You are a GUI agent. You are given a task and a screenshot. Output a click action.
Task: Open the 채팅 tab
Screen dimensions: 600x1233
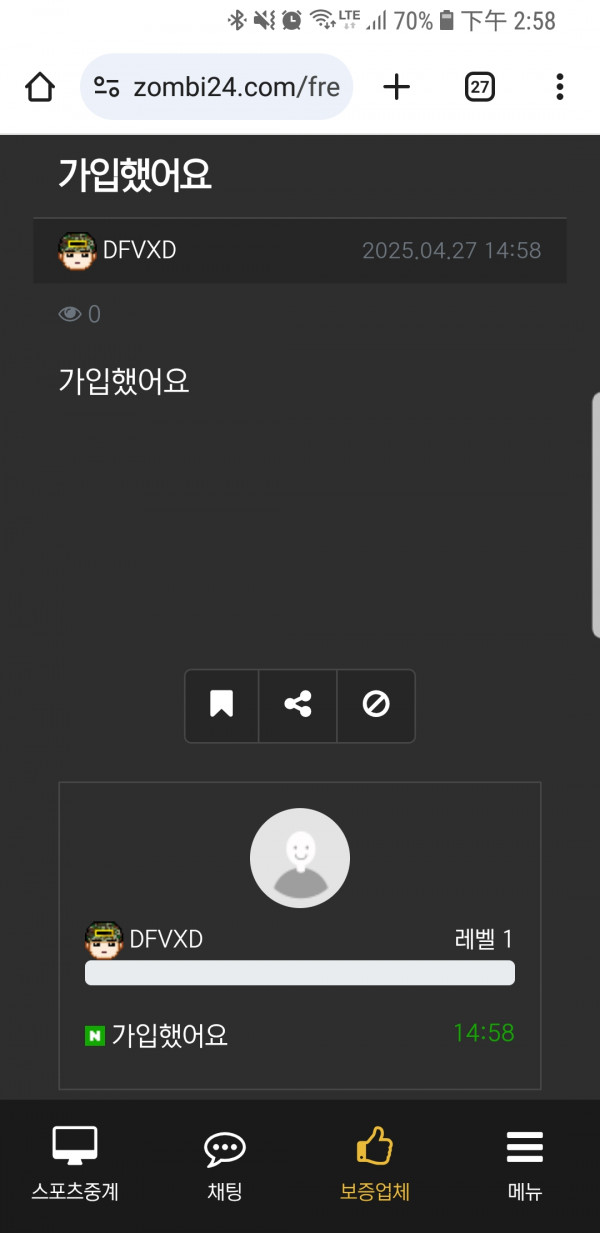click(225, 1164)
